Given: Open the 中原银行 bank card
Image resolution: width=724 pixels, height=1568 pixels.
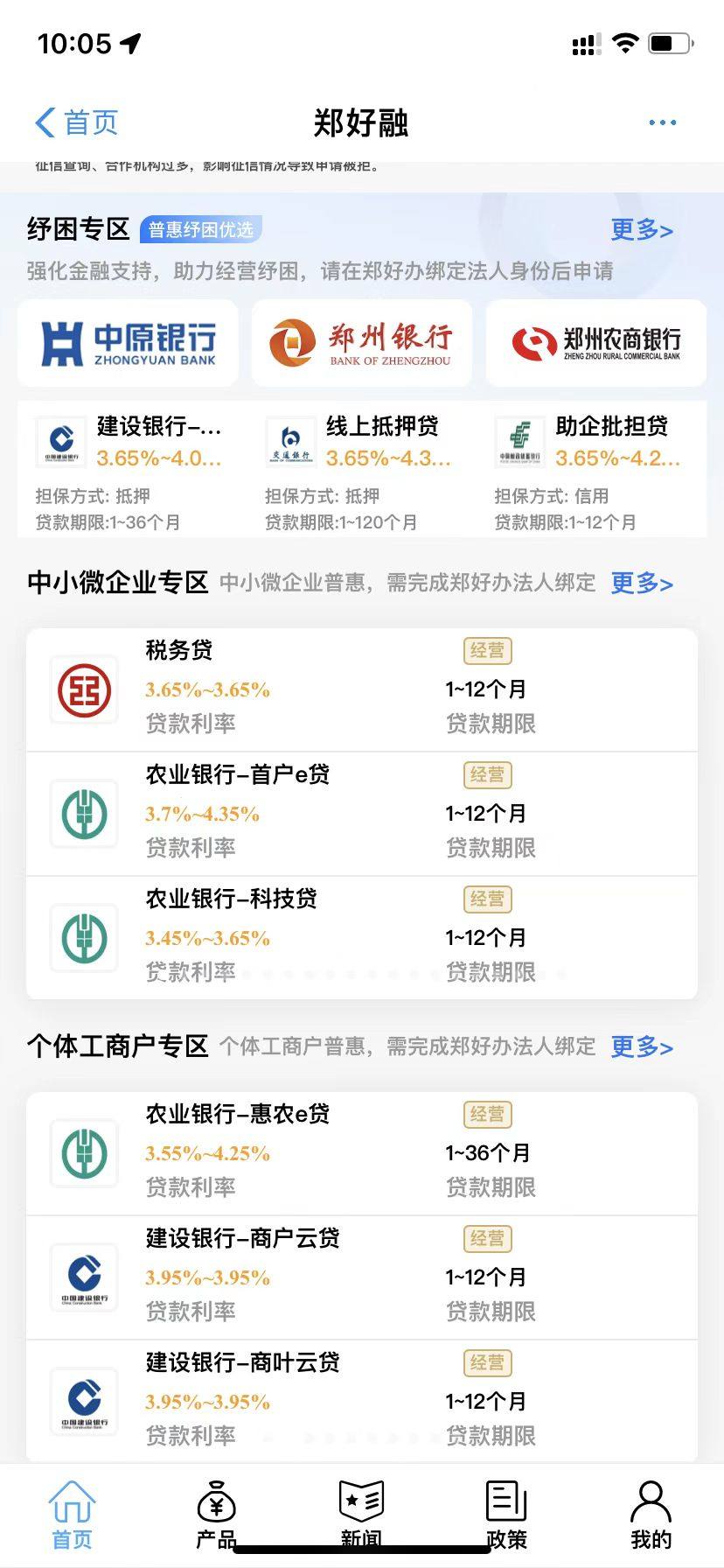Looking at the screenshot, I should tap(128, 343).
